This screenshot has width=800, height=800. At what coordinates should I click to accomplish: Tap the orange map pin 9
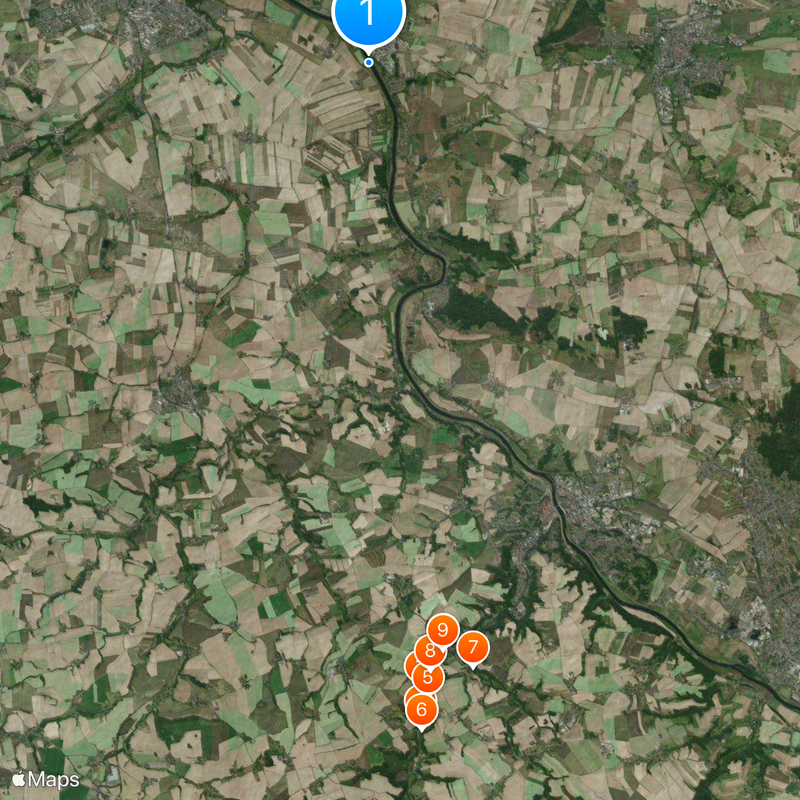pos(442,630)
